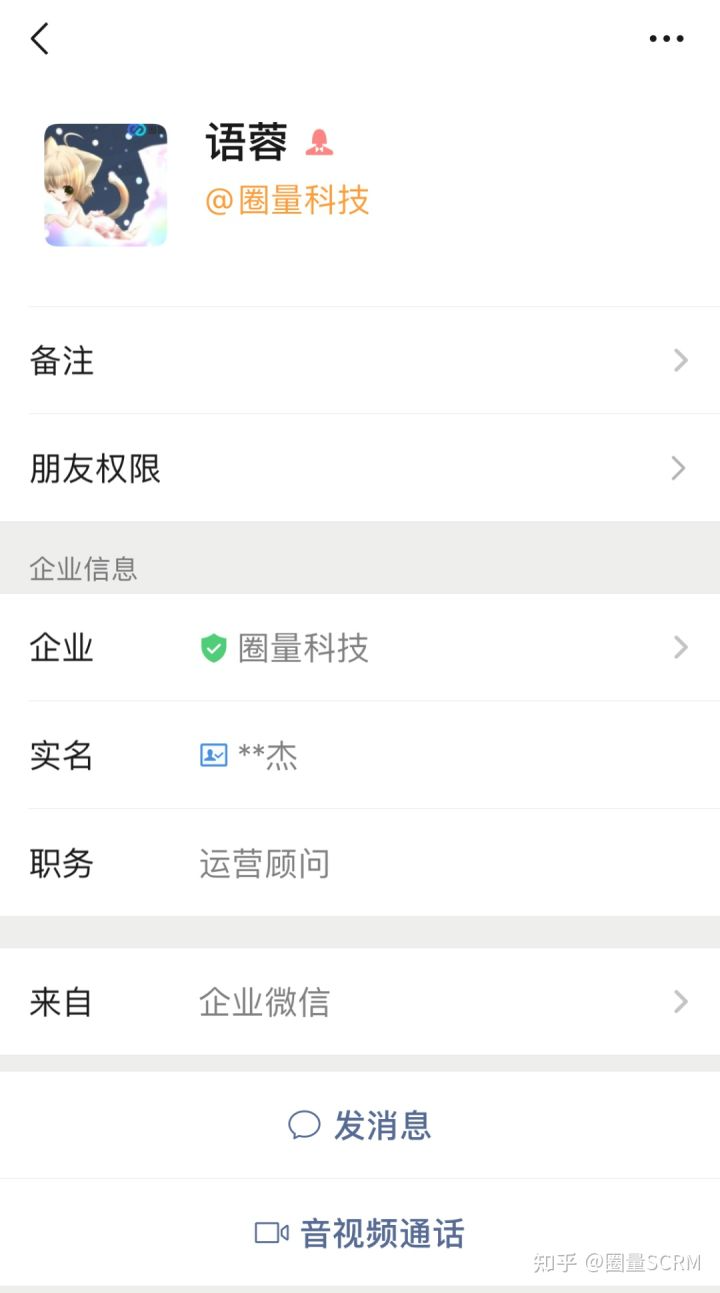Screen dimensions: 720x1293
Task: Start 音视频通话 voice or video call
Action: pos(360,1233)
